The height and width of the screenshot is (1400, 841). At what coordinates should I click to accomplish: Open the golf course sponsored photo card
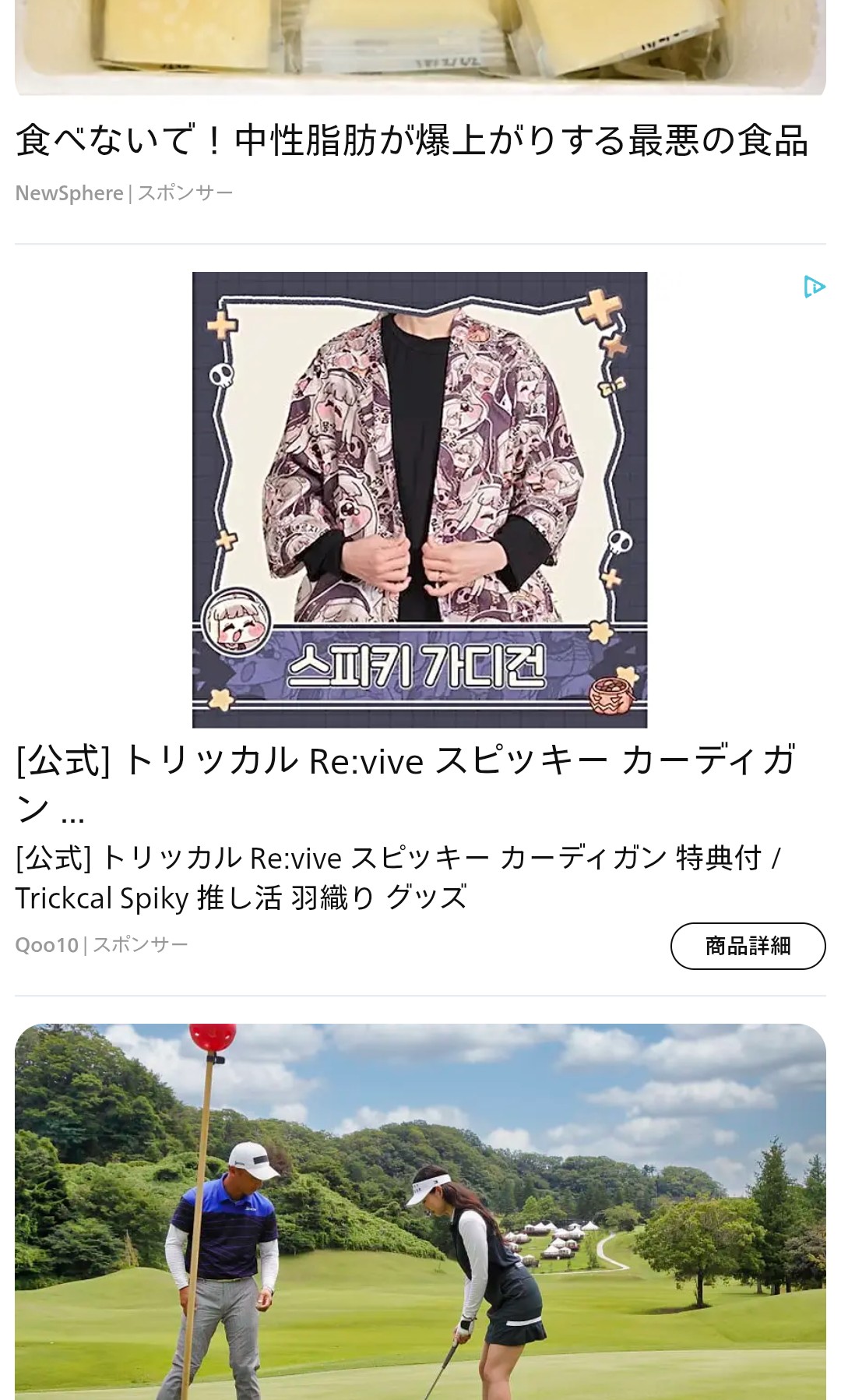[x=420, y=1211]
